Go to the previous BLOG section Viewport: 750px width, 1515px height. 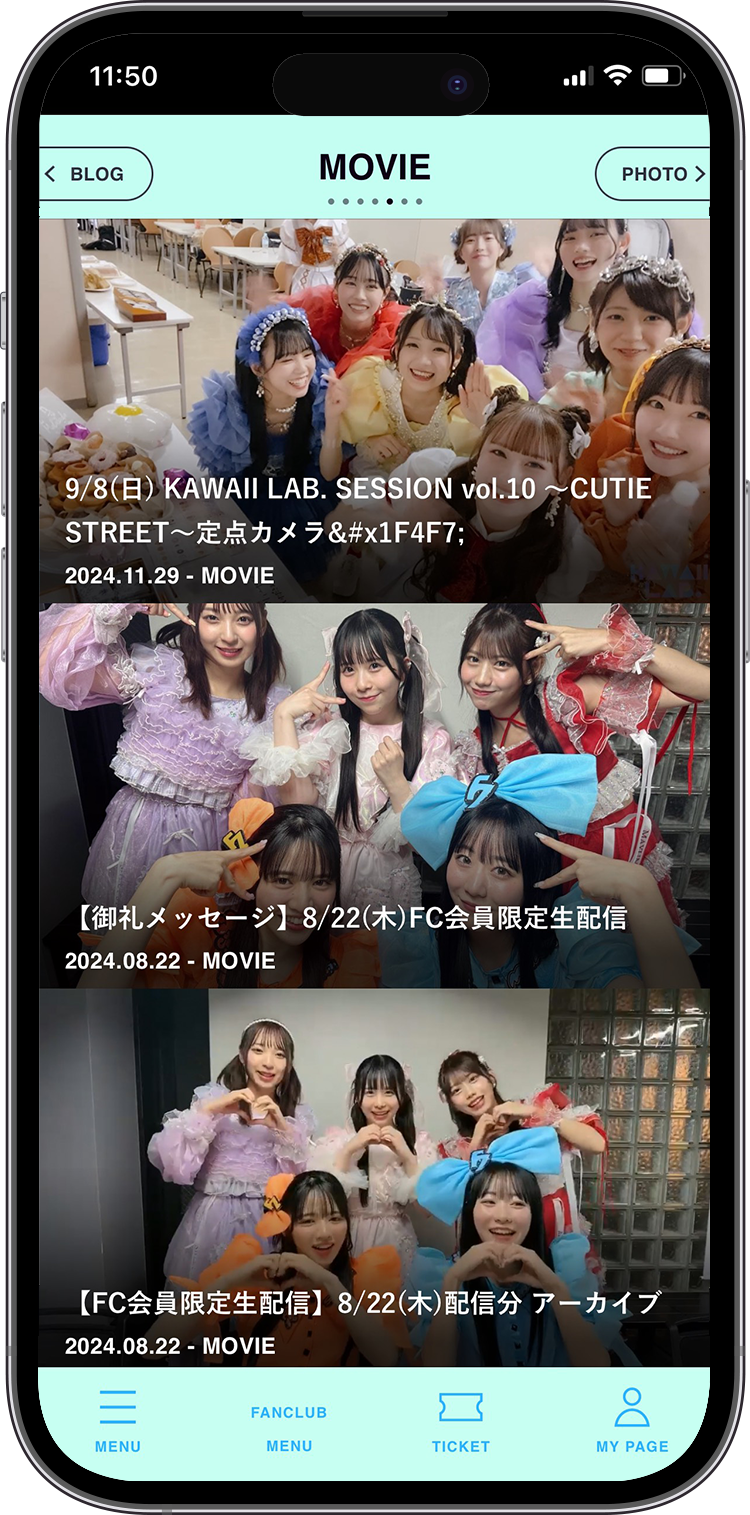pos(96,174)
